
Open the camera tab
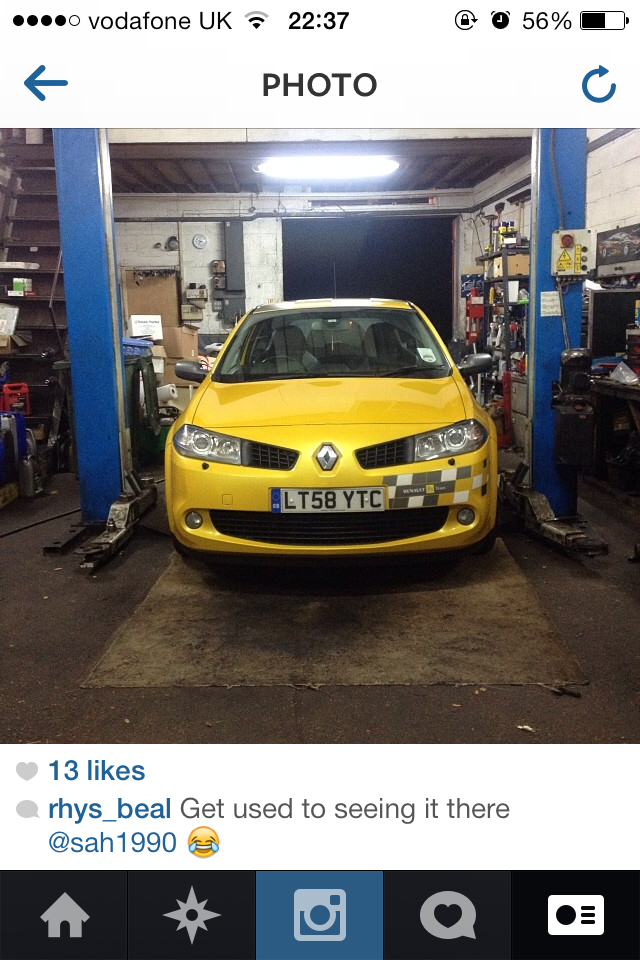click(x=319, y=915)
